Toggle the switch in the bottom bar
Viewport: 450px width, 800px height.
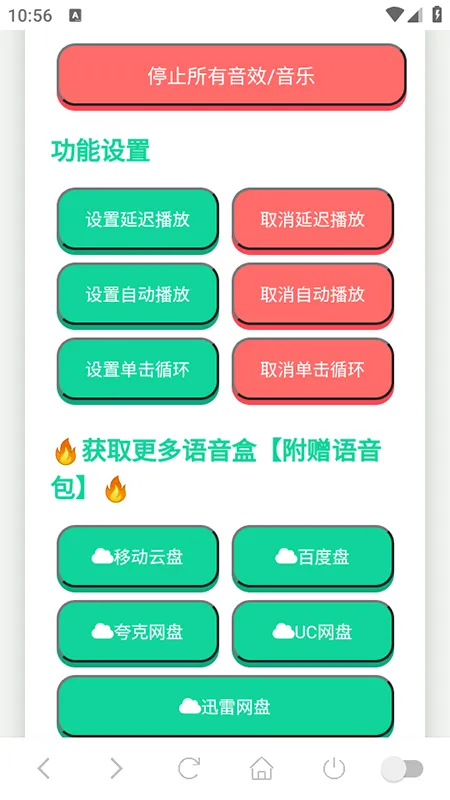(x=403, y=769)
